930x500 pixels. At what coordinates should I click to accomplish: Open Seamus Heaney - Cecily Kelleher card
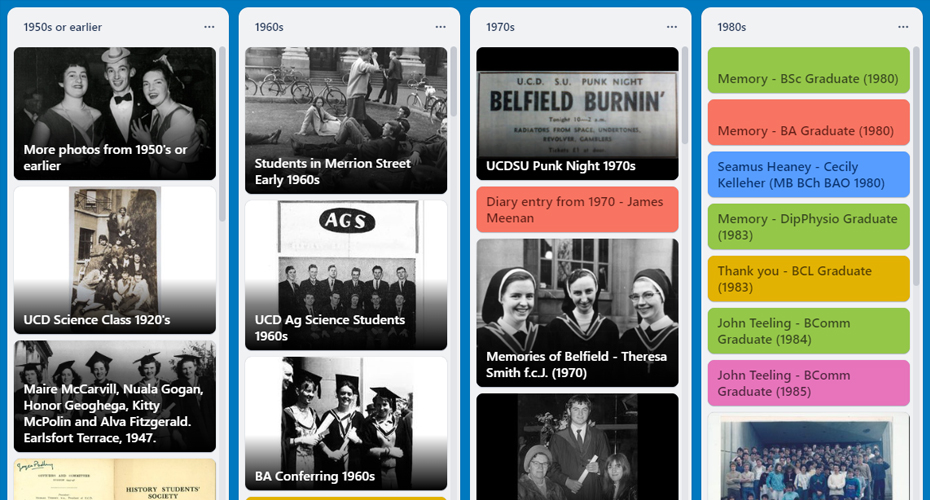(x=808, y=175)
